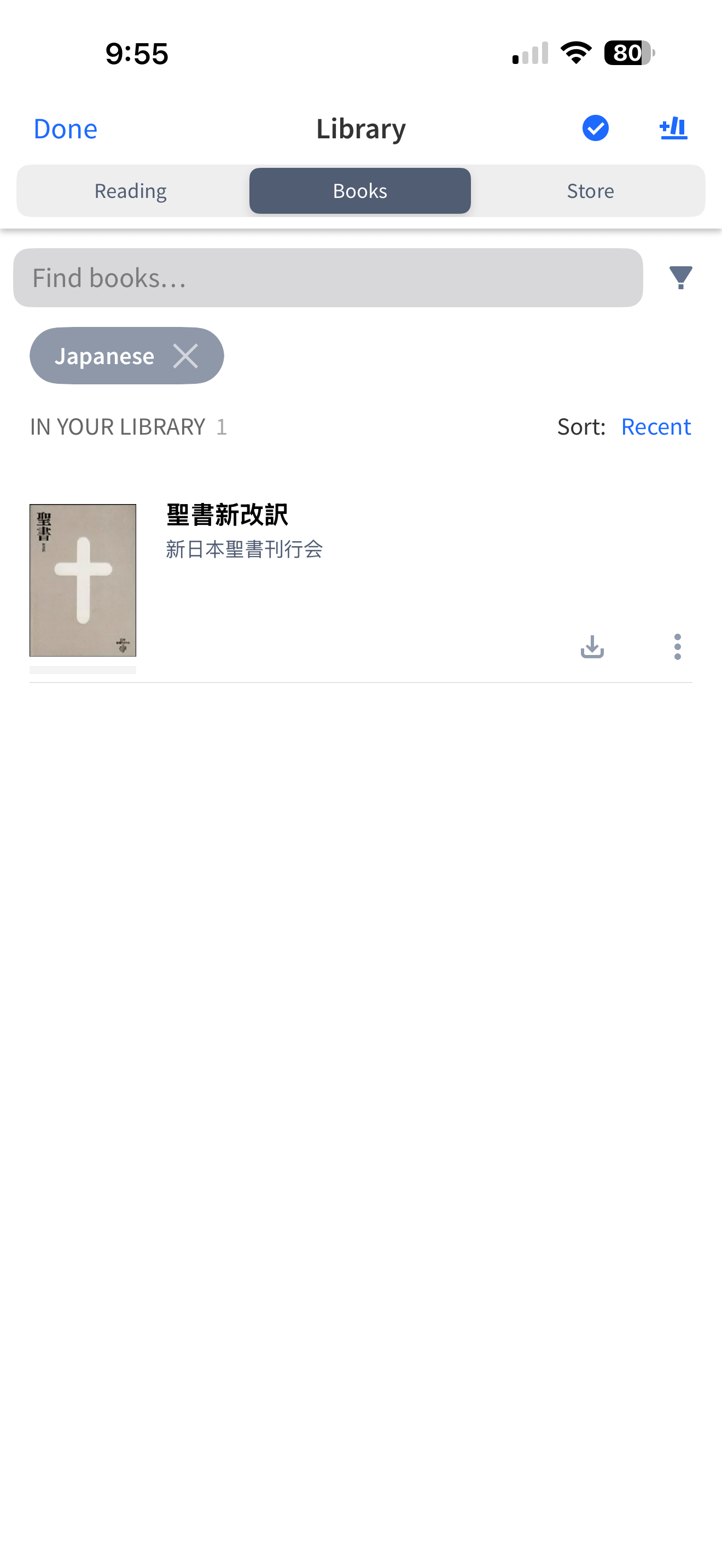Open the book cover thumbnail of 聖書新改訳
The height and width of the screenshot is (1568, 722).
coord(83,580)
